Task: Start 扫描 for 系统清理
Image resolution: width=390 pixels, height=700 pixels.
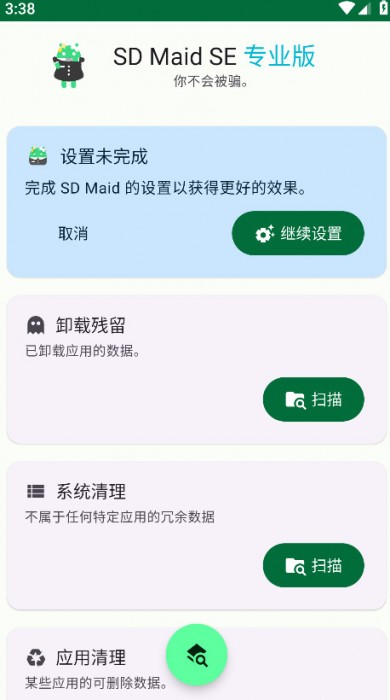Action: tap(313, 565)
